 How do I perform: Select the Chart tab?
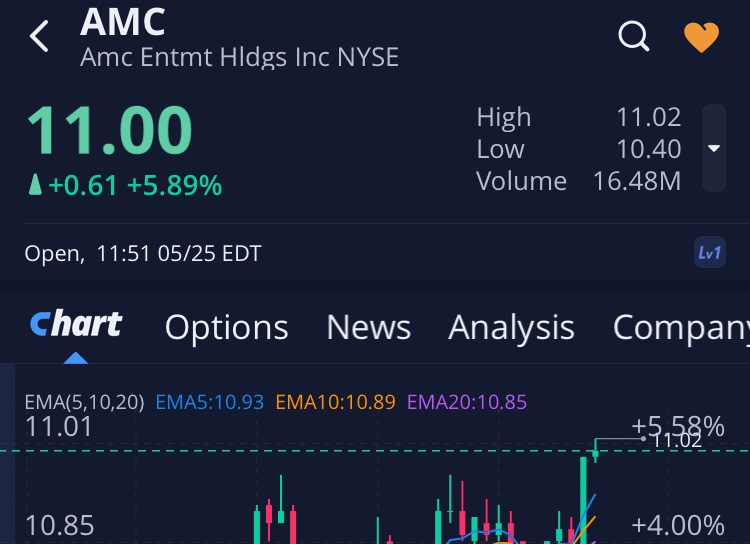(76, 326)
